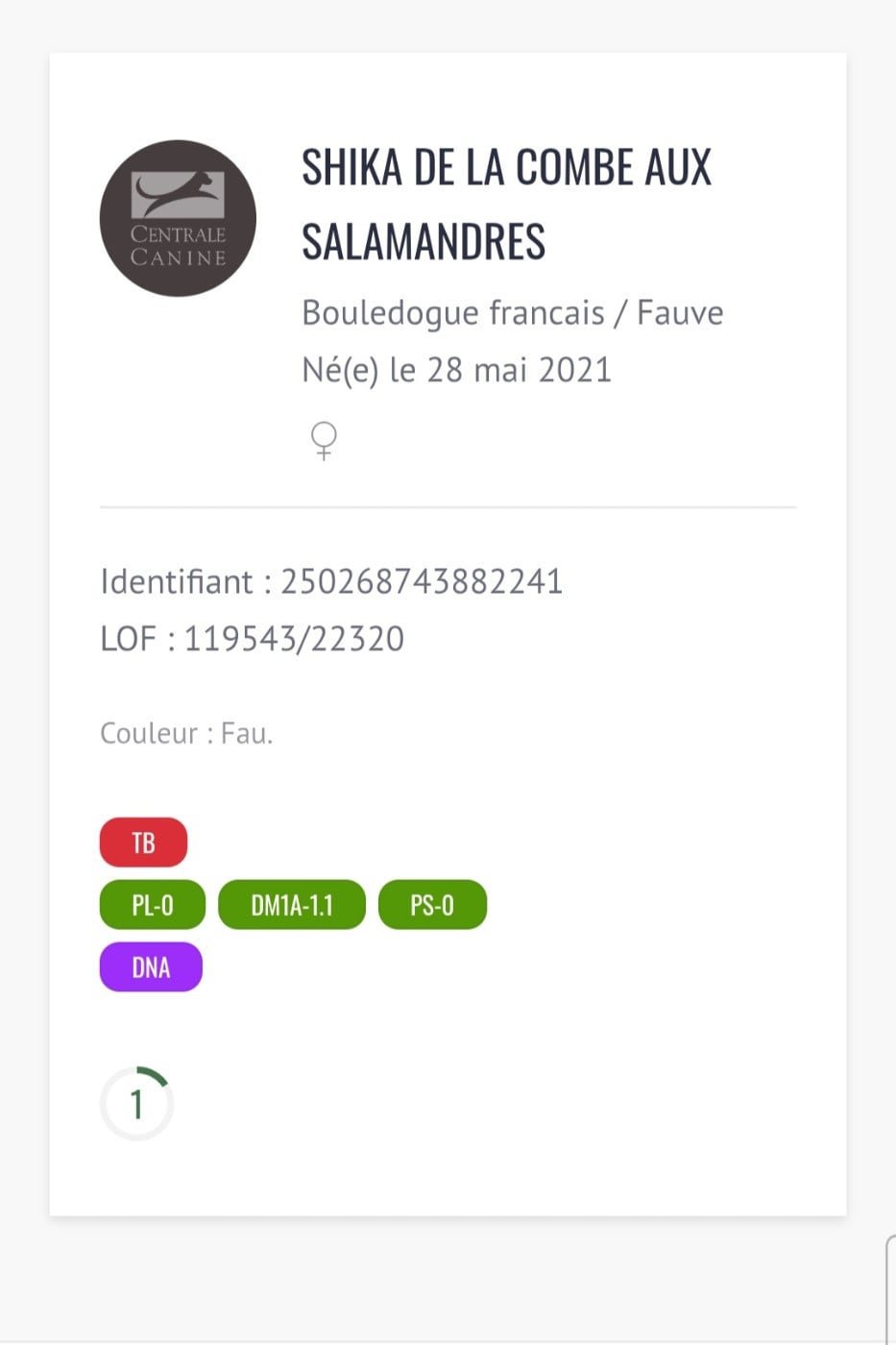Image resolution: width=896 pixels, height=1345 pixels.
Task: Click the red TB confirmation badge
Action: [x=143, y=842]
